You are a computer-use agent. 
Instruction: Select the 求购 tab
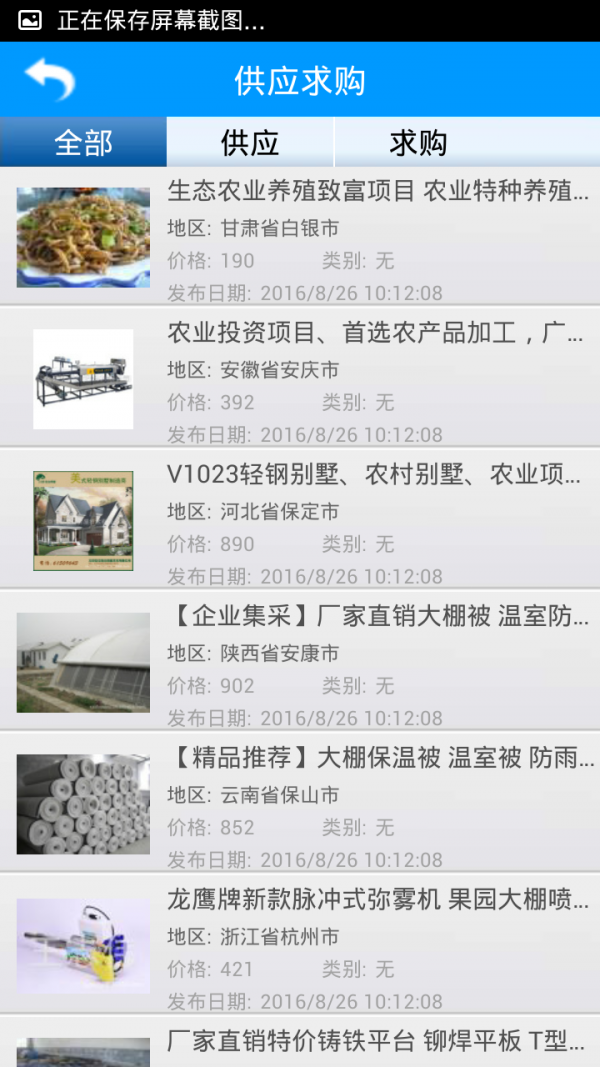[x=418, y=142]
